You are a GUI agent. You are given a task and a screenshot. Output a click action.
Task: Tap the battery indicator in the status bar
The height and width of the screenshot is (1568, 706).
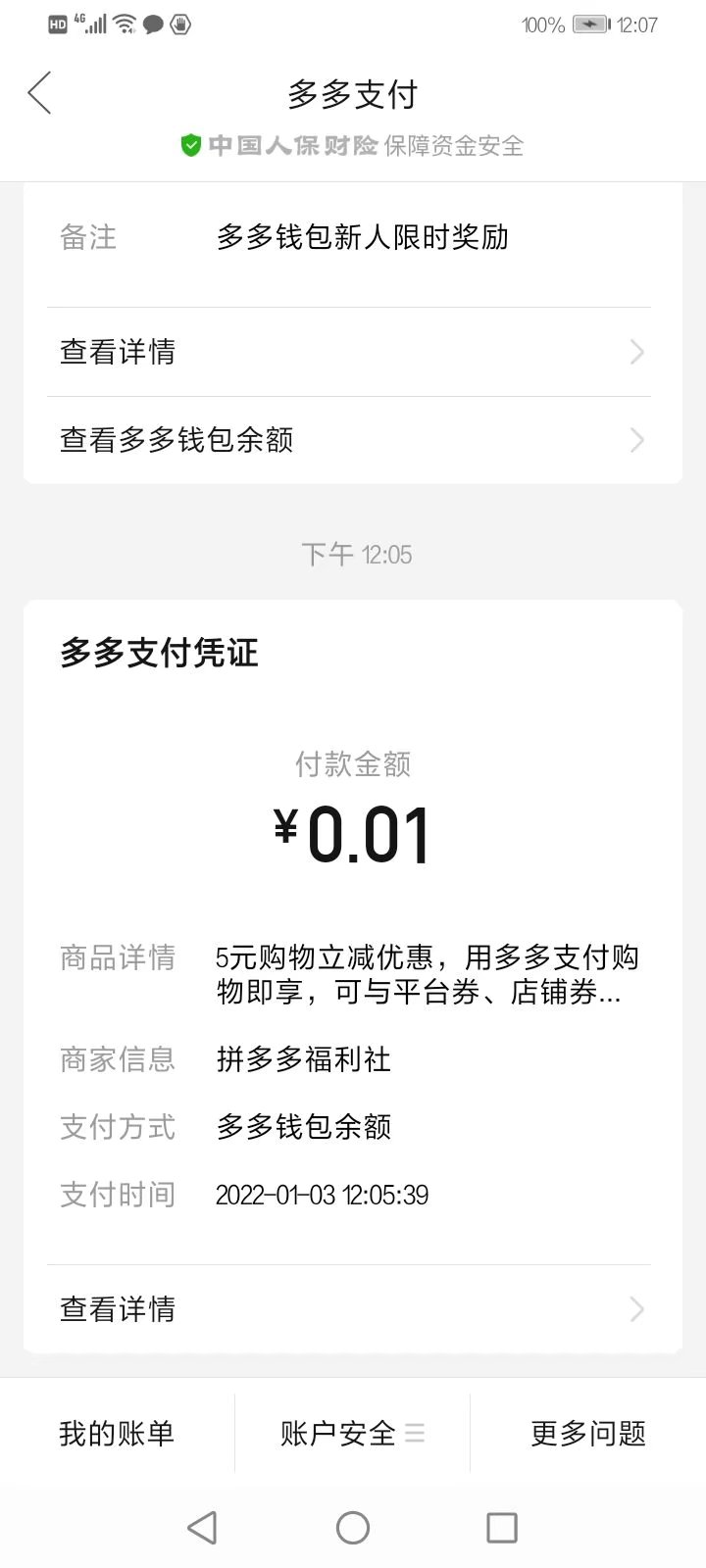pyautogui.click(x=590, y=24)
